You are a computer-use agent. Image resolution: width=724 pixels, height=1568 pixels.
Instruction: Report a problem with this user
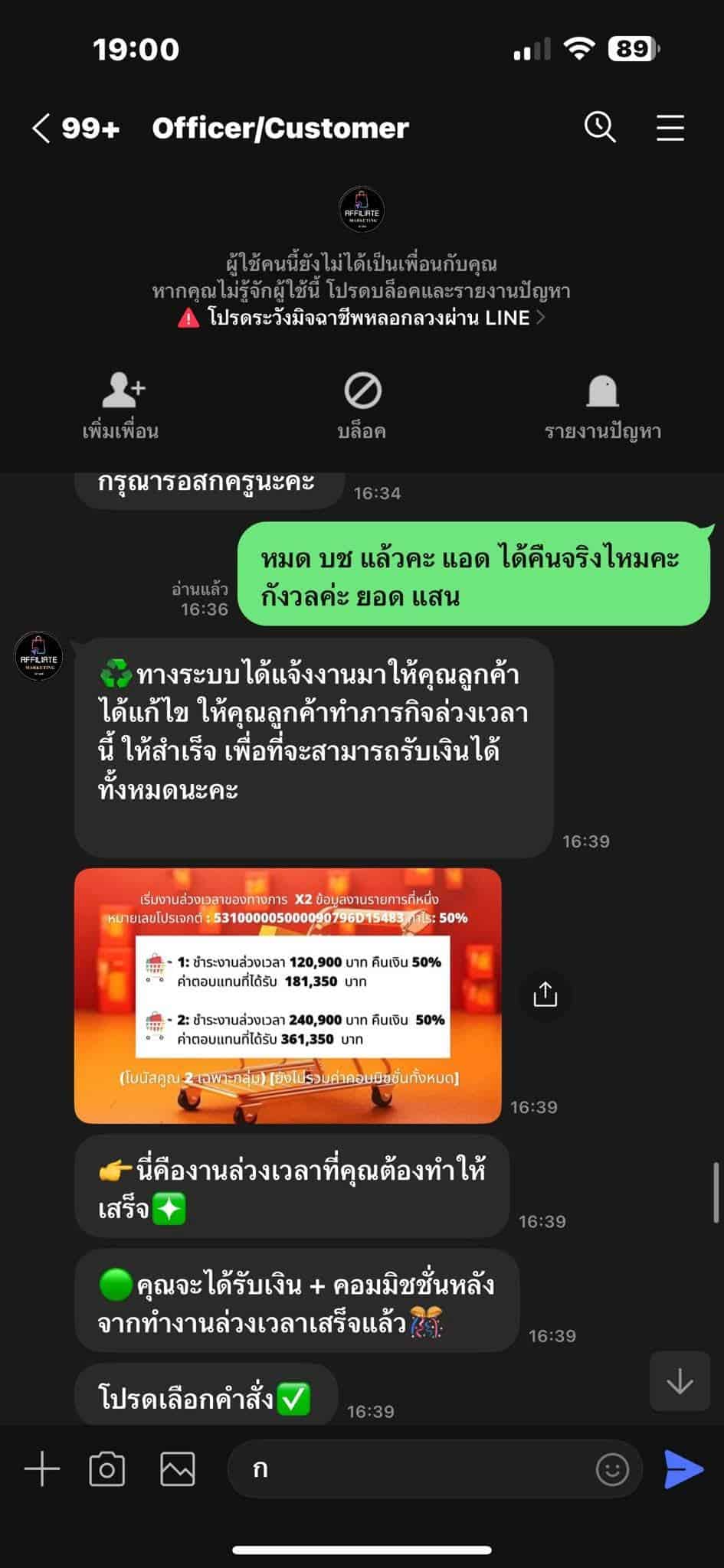[602, 406]
